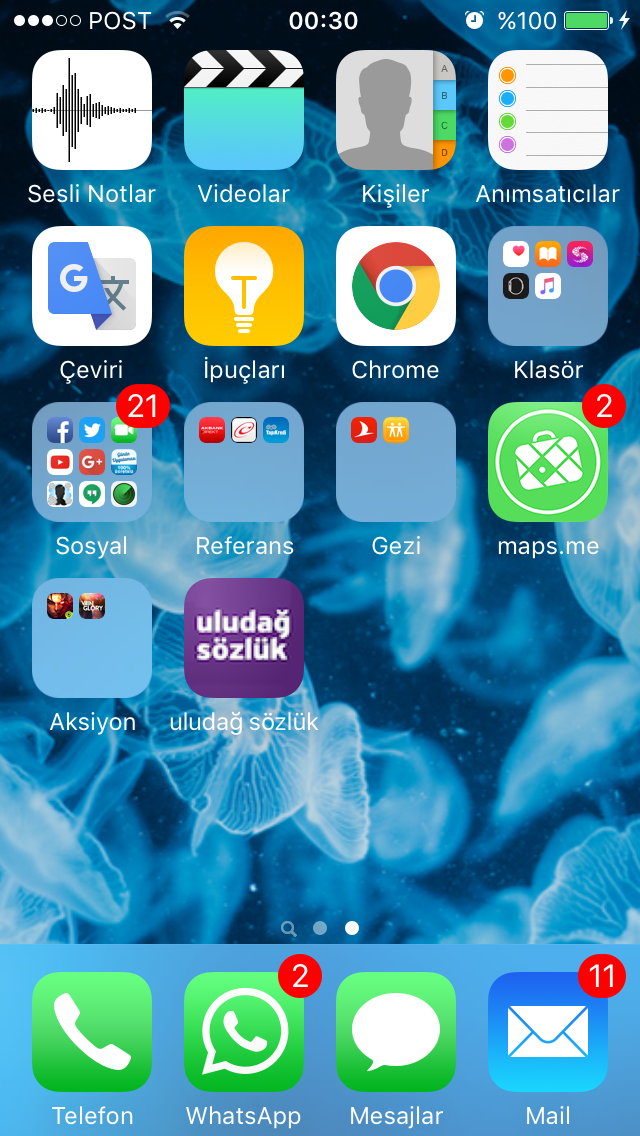The width and height of the screenshot is (640, 1136).
Task: Open Kişiler contacts app
Action: tap(396, 110)
